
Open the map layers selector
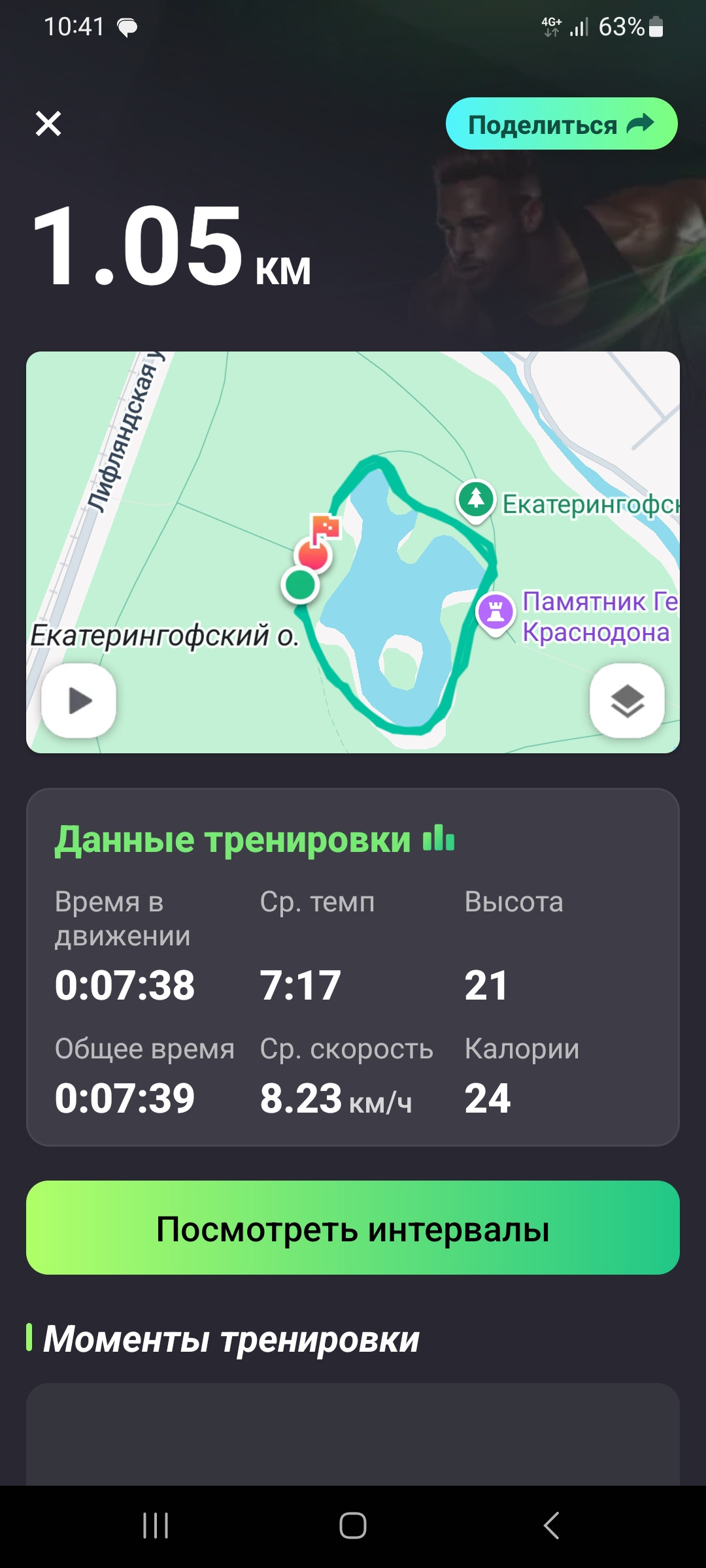coord(627,701)
